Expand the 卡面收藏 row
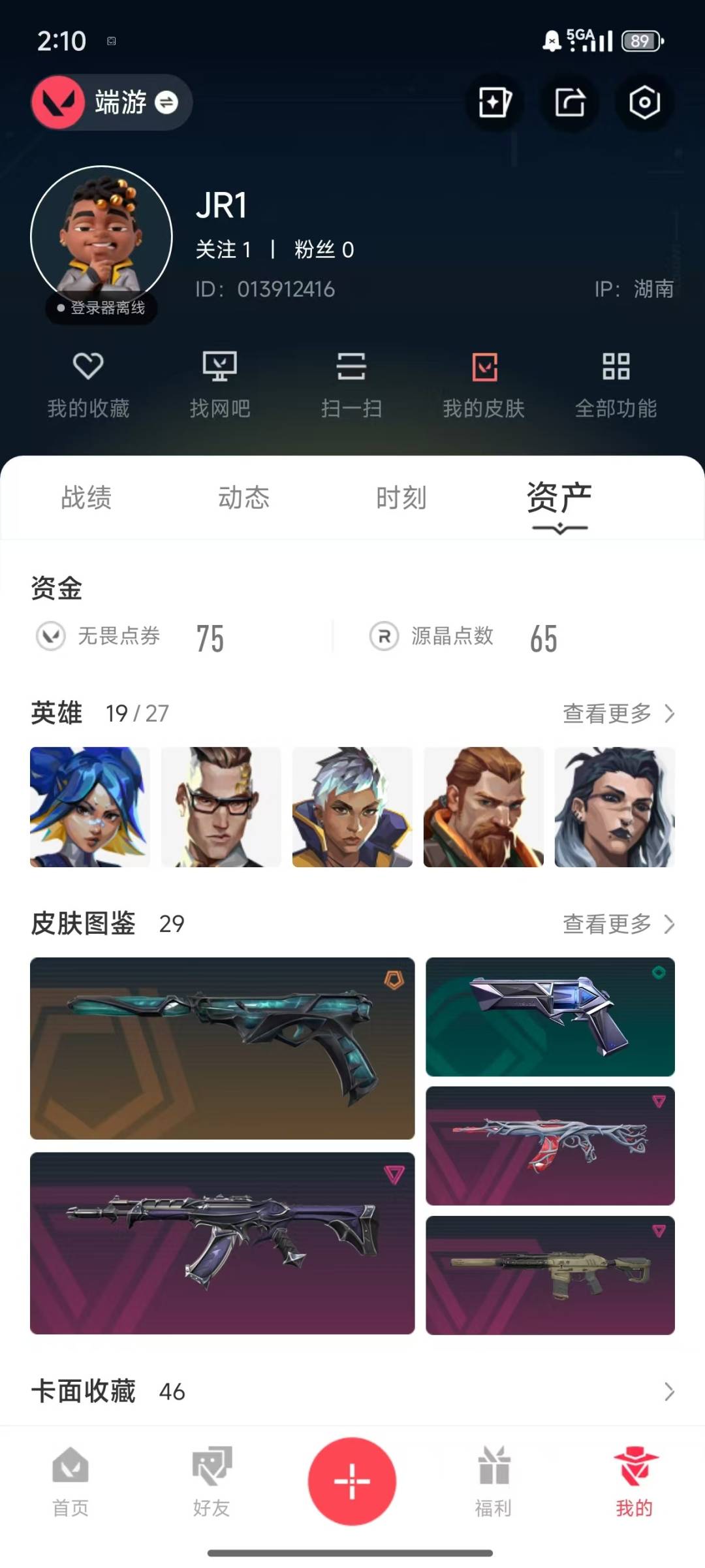705x1568 pixels. tap(668, 1392)
